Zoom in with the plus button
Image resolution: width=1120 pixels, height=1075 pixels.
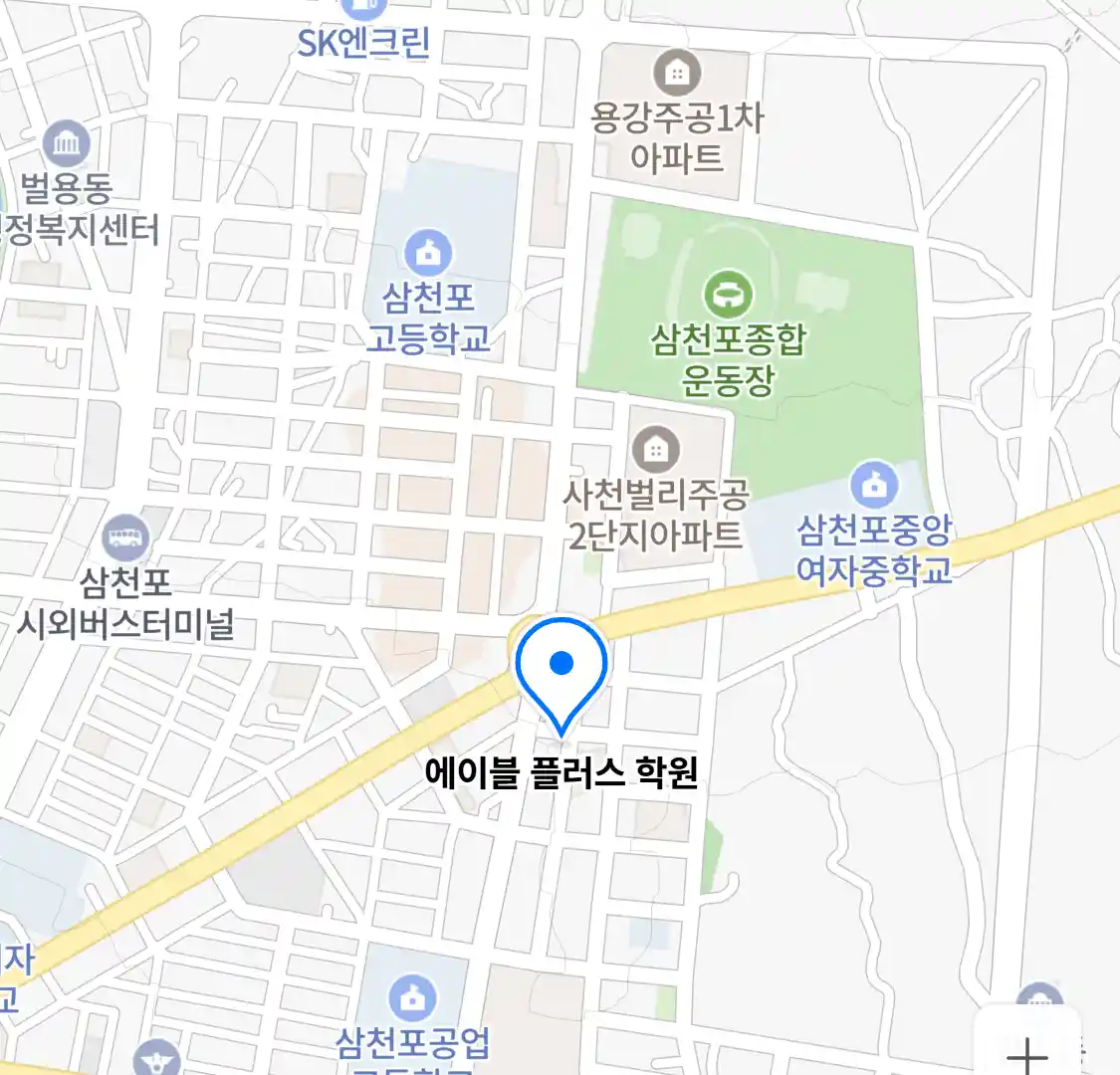[1026, 1051]
